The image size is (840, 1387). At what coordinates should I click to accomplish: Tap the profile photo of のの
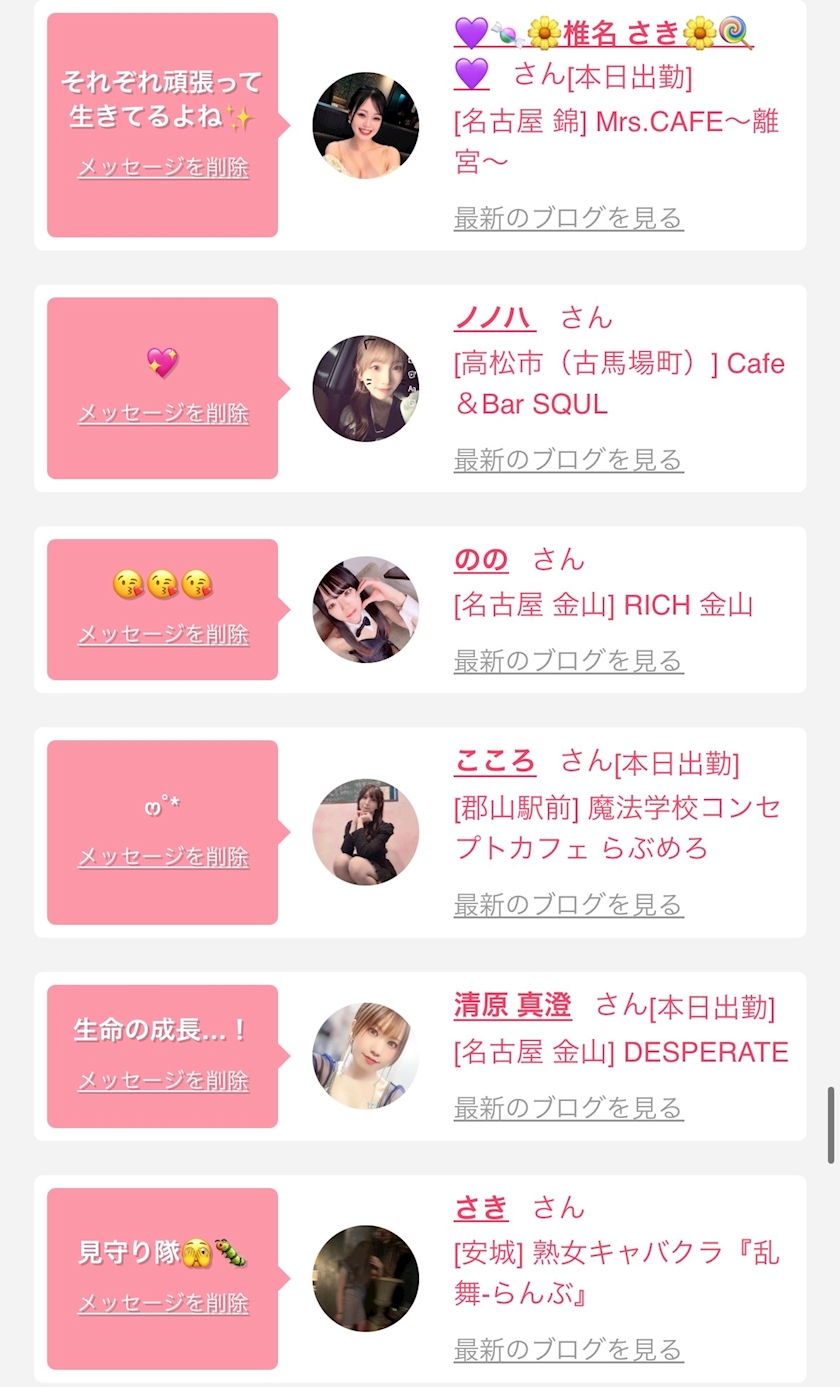click(x=366, y=610)
